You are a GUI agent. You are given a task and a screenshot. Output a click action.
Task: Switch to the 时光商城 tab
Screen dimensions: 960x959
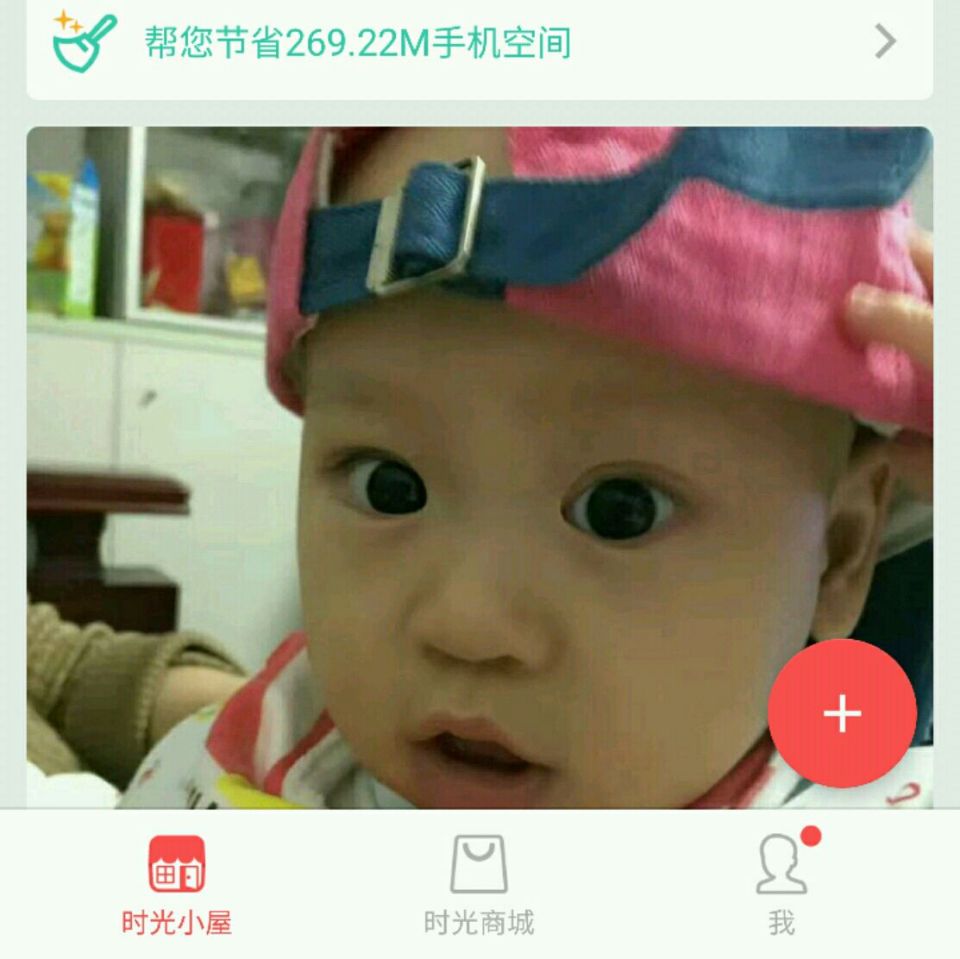pos(479,885)
